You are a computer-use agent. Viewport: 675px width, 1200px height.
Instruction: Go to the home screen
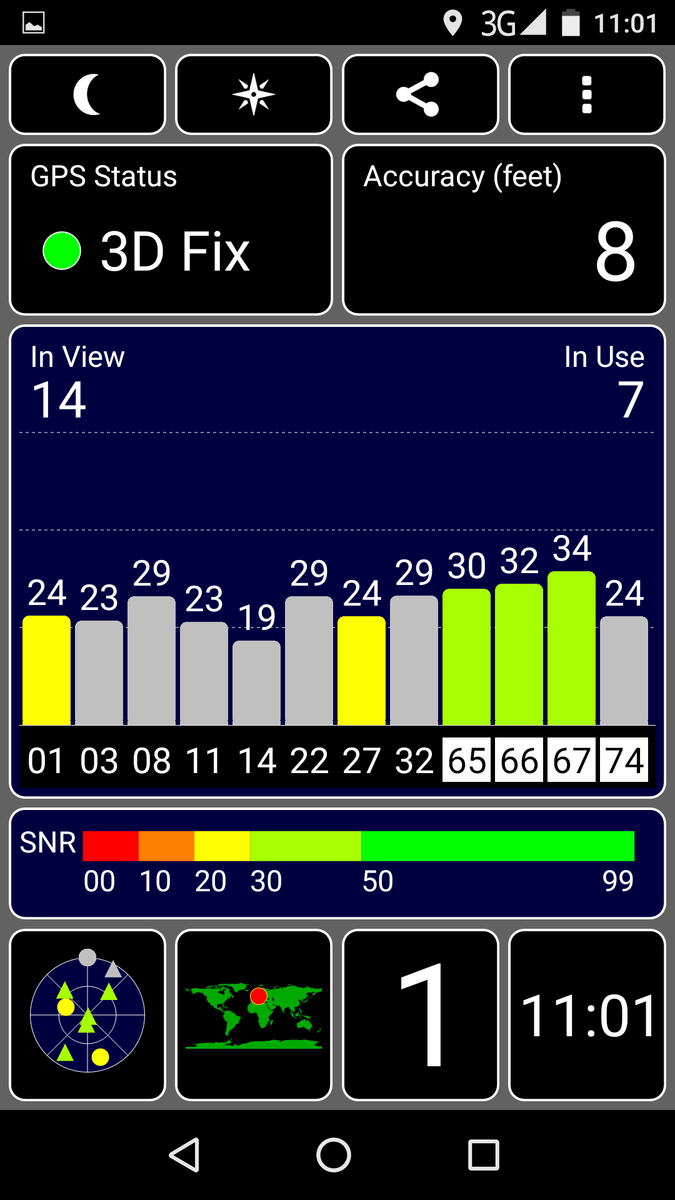(334, 1155)
